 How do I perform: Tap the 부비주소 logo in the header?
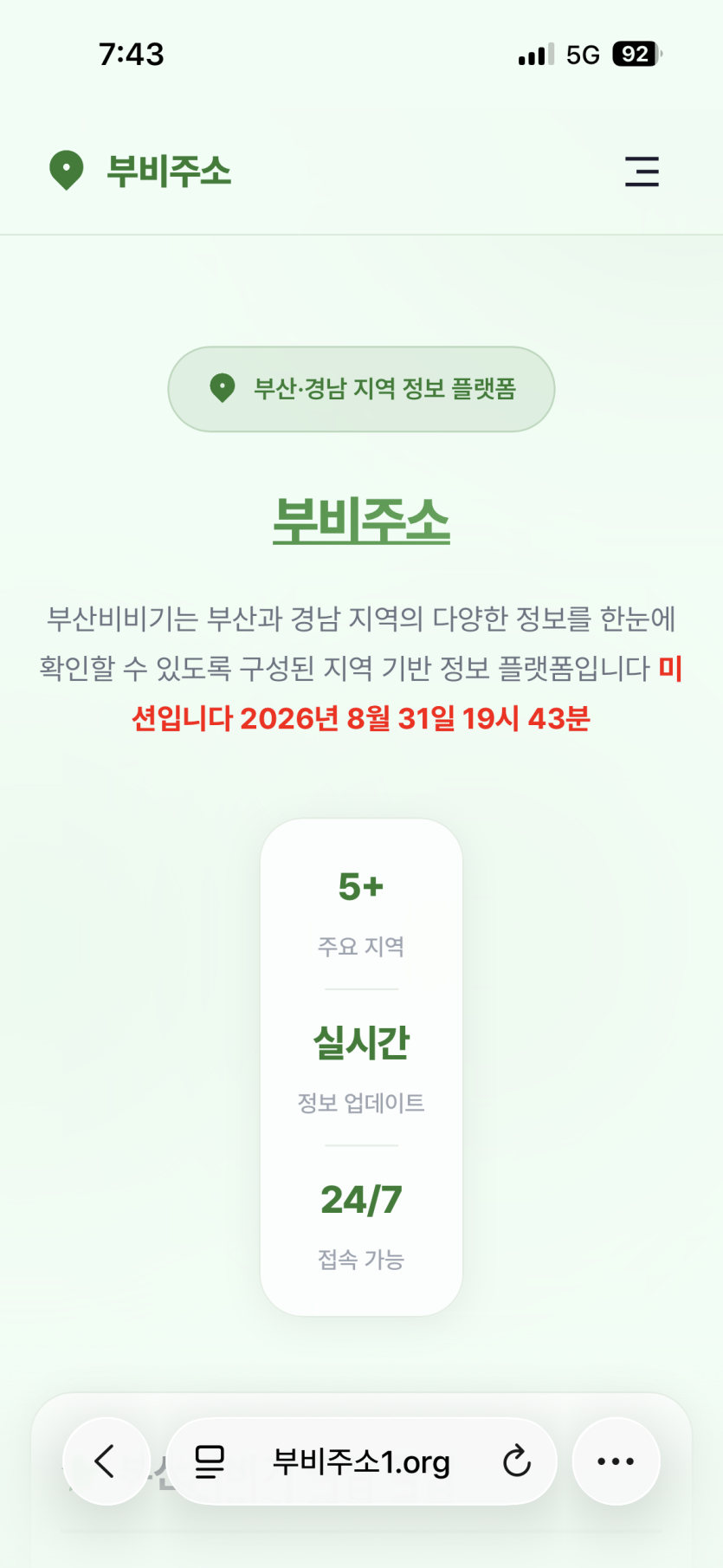point(140,171)
